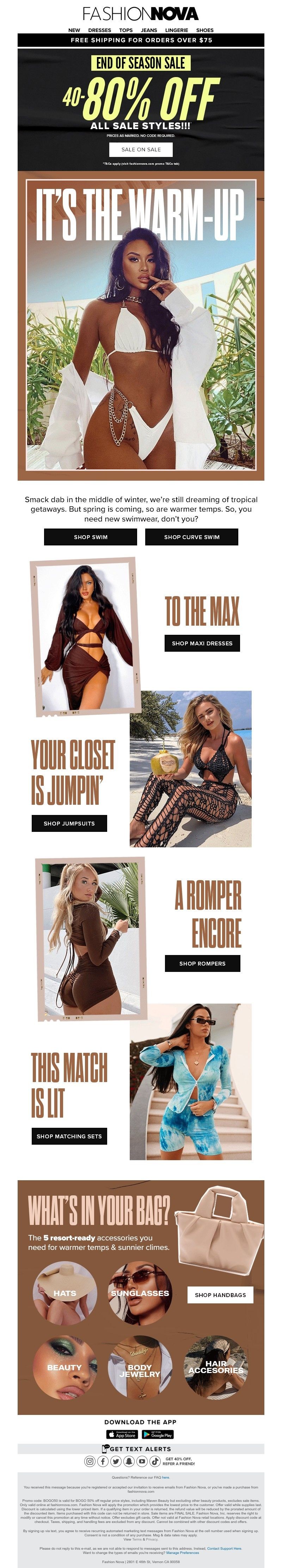Open SHOP ROMPERS
282x1568 pixels.
tap(202, 963)
